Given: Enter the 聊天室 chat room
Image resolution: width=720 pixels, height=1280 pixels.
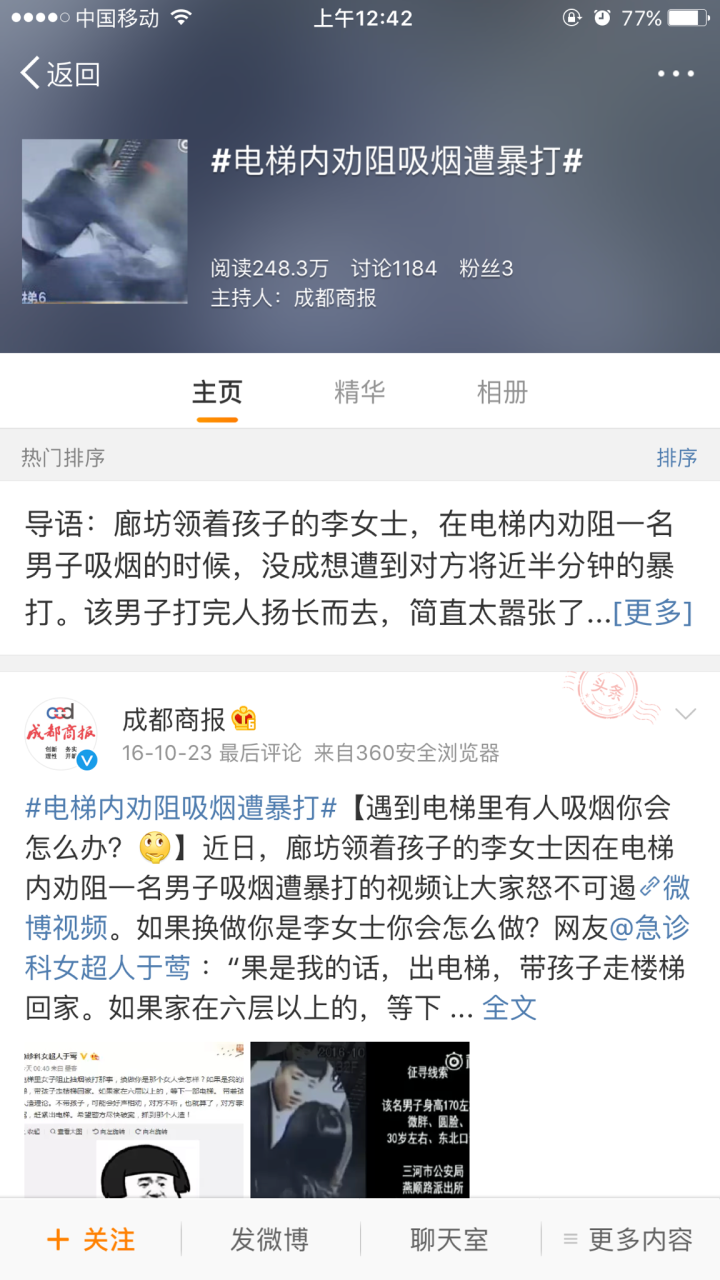Looking at the screenshot, I should (449, 1240).
